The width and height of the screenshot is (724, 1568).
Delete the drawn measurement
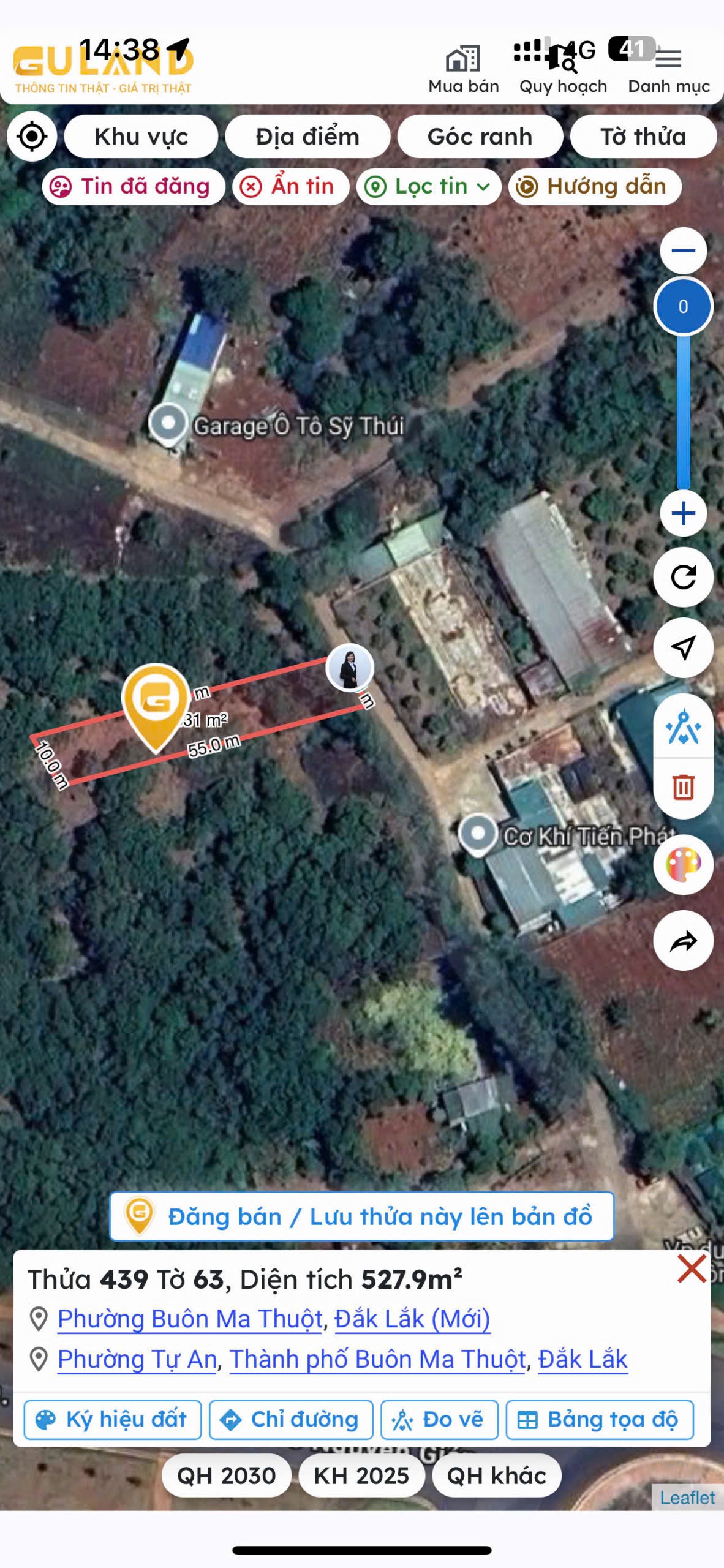683,788
